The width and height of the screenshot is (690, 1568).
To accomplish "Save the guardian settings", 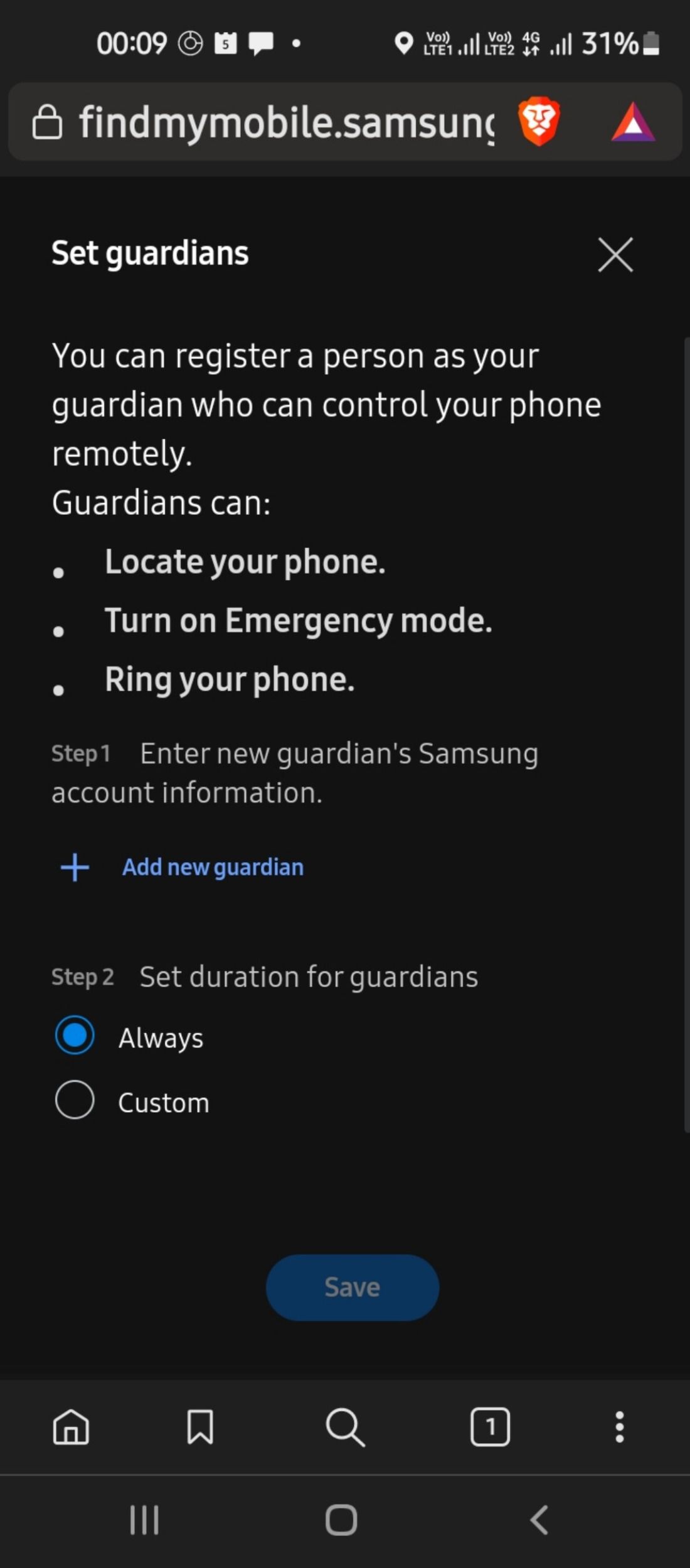I will click(x=352, y=1288).
